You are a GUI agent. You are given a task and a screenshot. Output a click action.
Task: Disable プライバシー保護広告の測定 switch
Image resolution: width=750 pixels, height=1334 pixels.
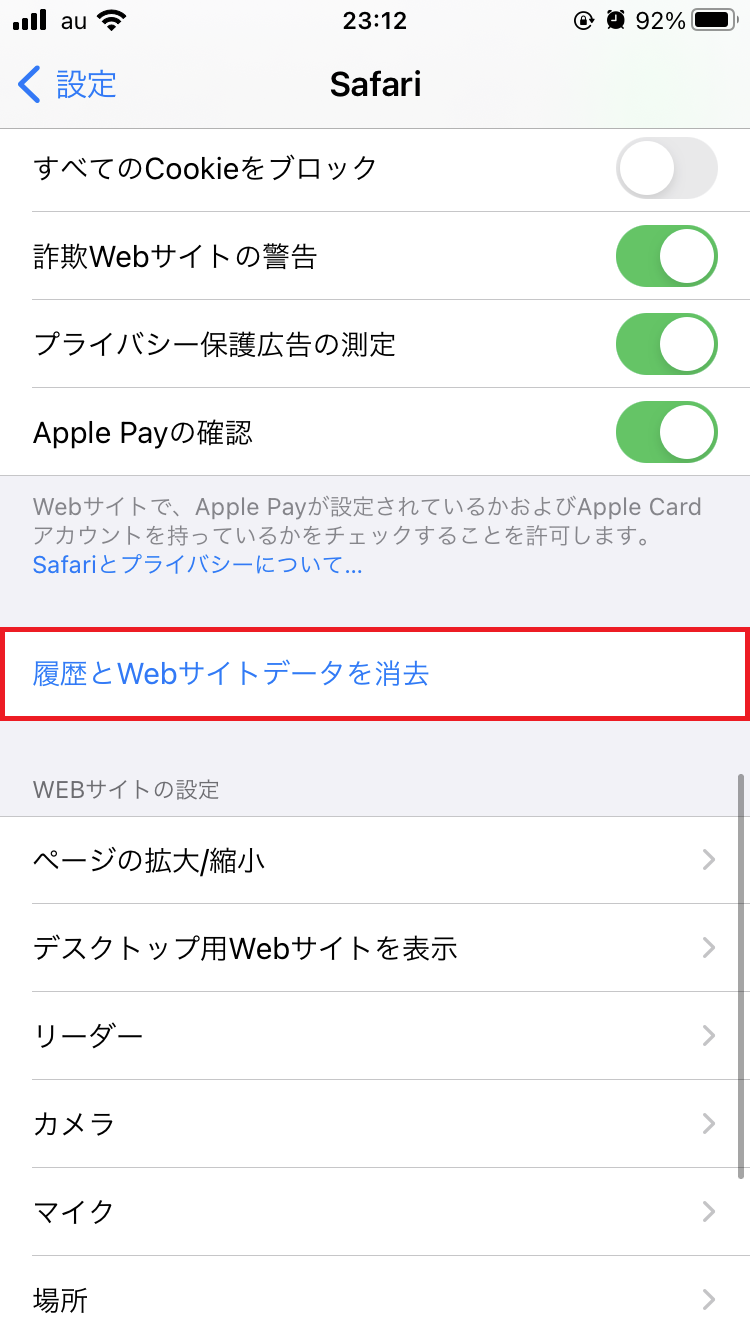click(667, 344)
